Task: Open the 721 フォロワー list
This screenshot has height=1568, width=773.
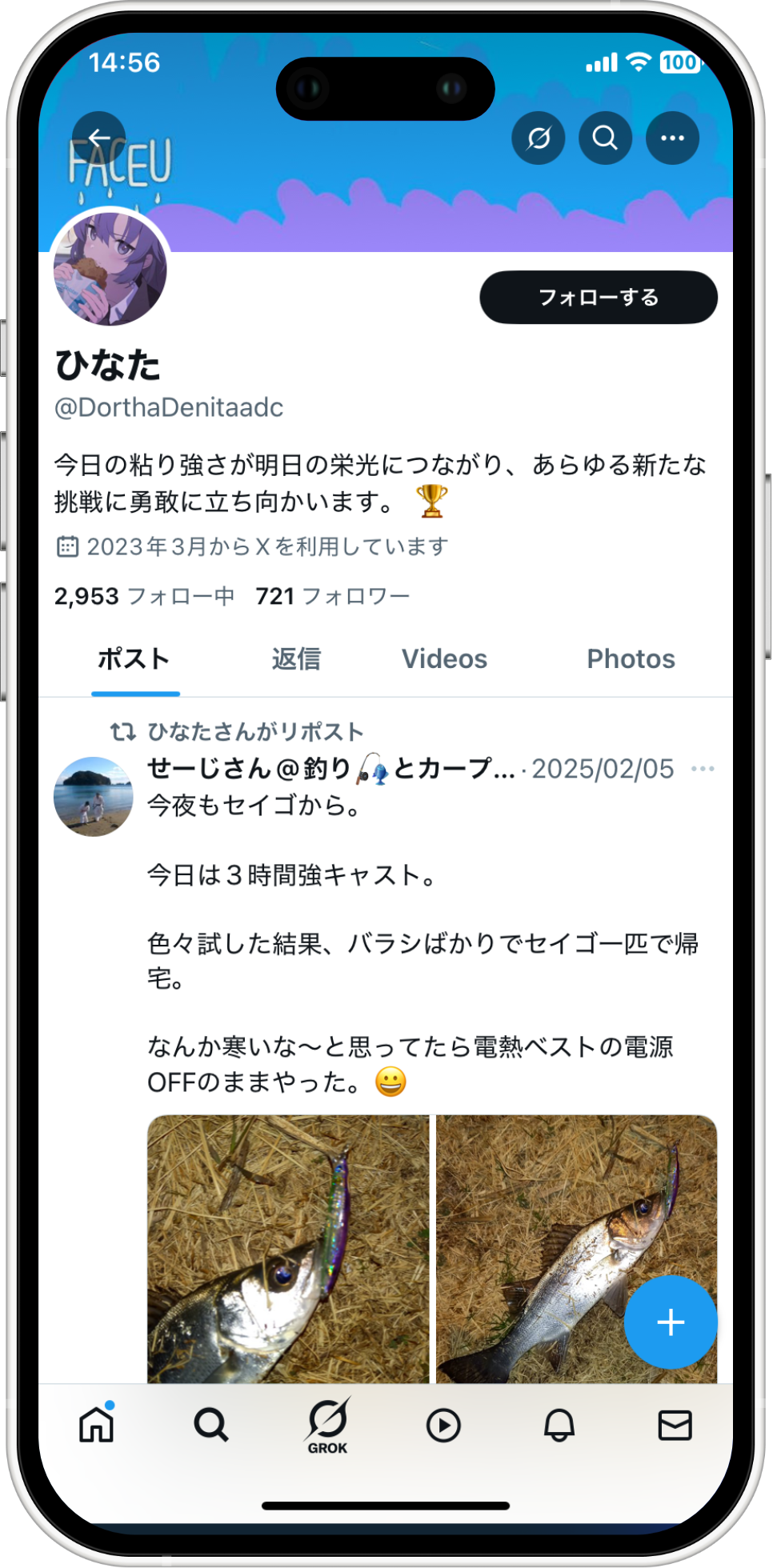Action: 332,596
